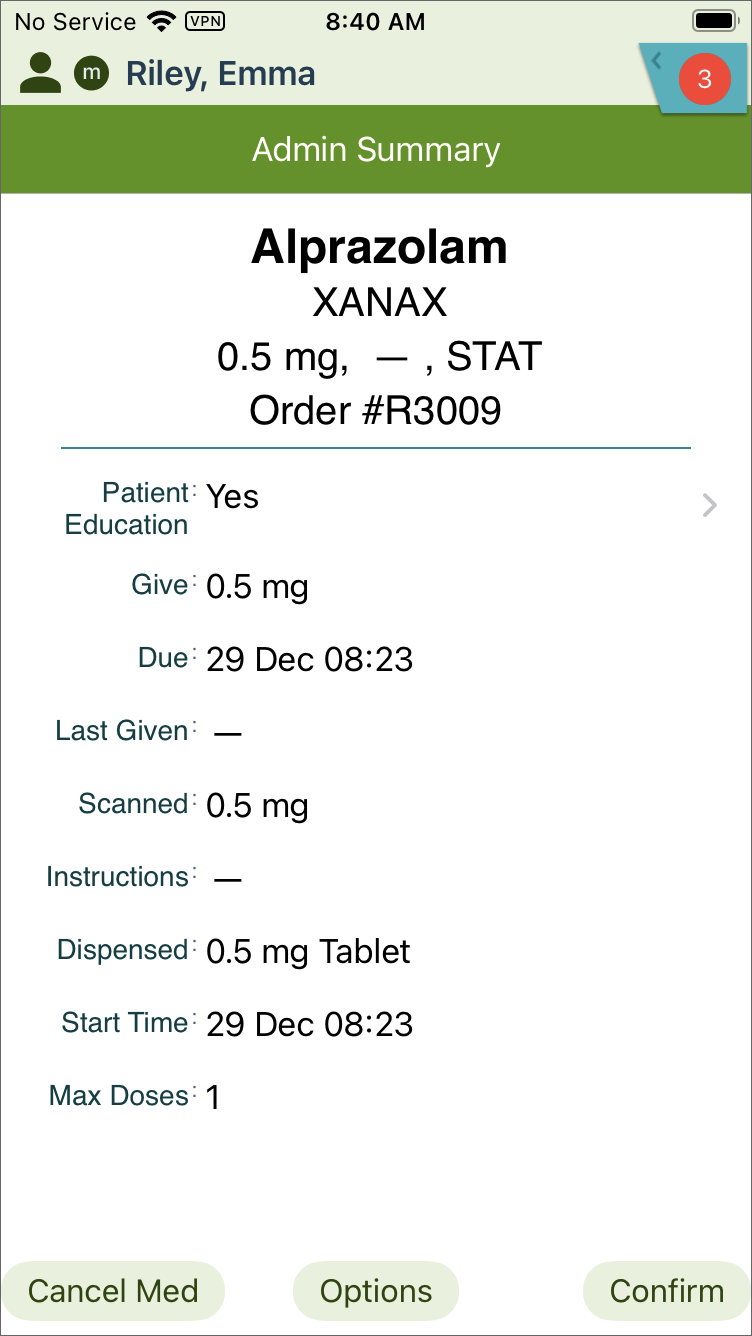
Task: Select the green "m" medication badge icon
Action: pos(91,73)
